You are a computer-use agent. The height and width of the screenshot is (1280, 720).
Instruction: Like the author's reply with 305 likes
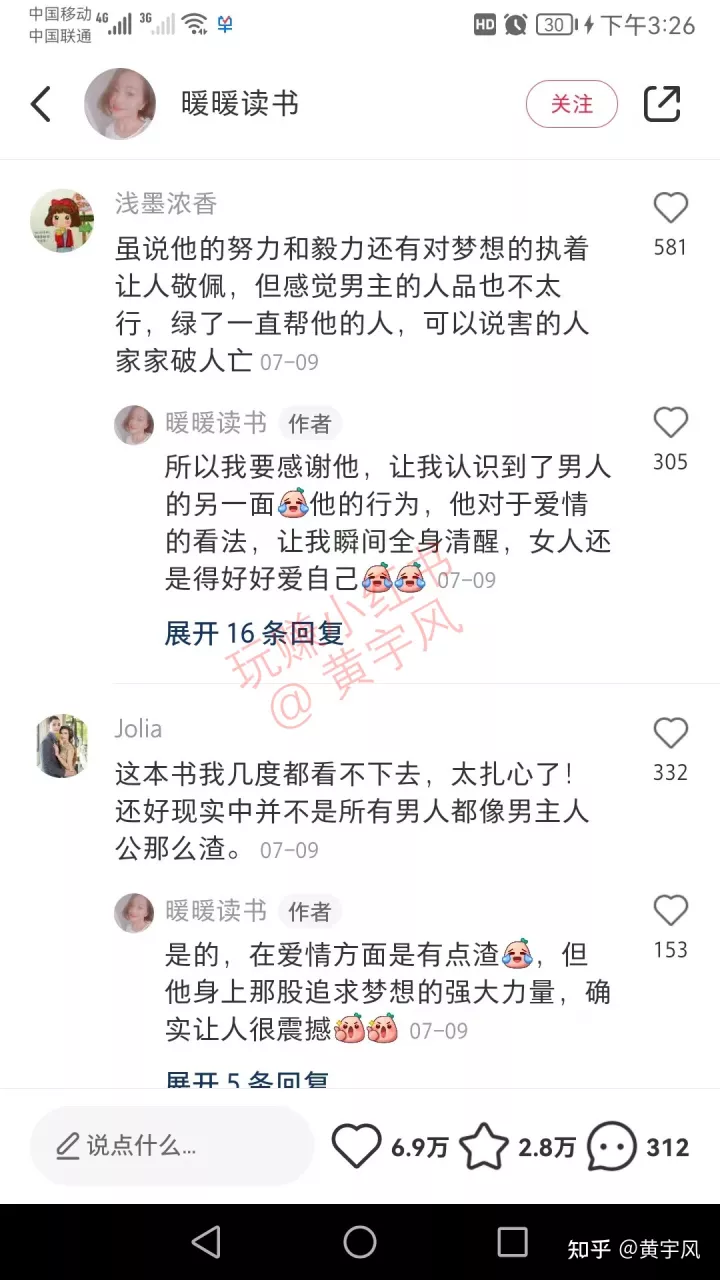670,423
